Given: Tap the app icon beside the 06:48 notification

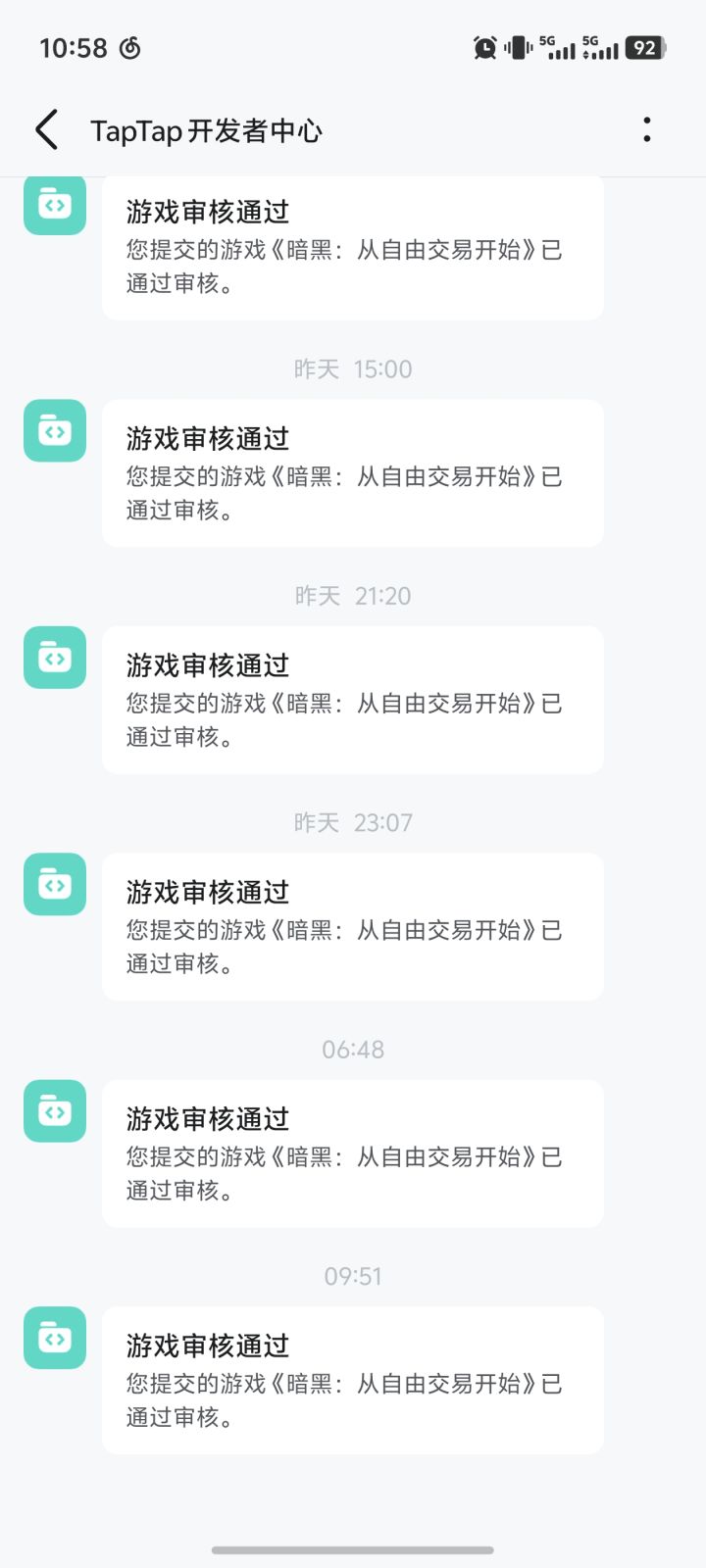Looking at the screenshot, I should pyautogui.click(x=54, y=1110).
